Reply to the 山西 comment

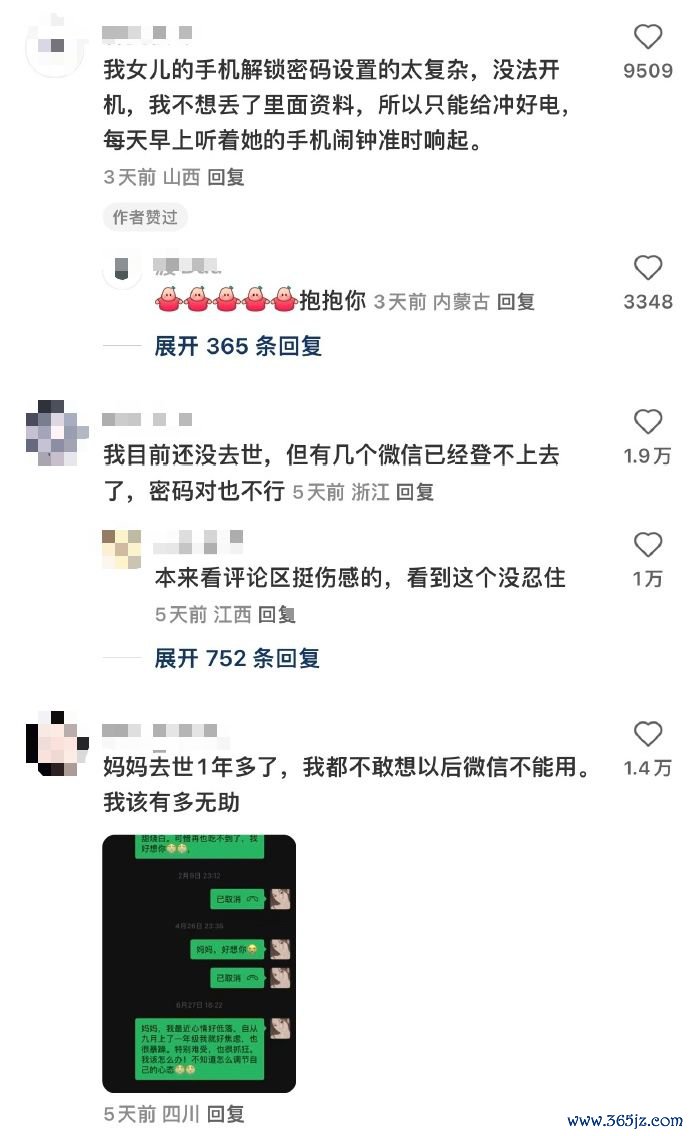click(226, 178)
